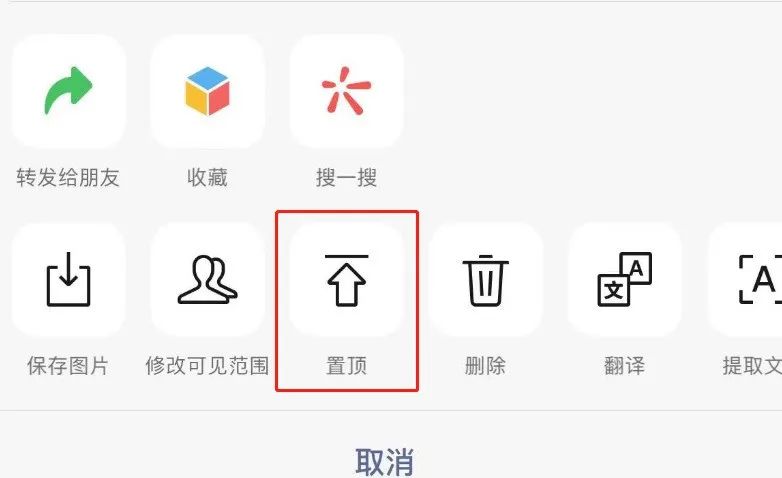
Task: Dismiss the sheet with 取消
Action: 385,461
